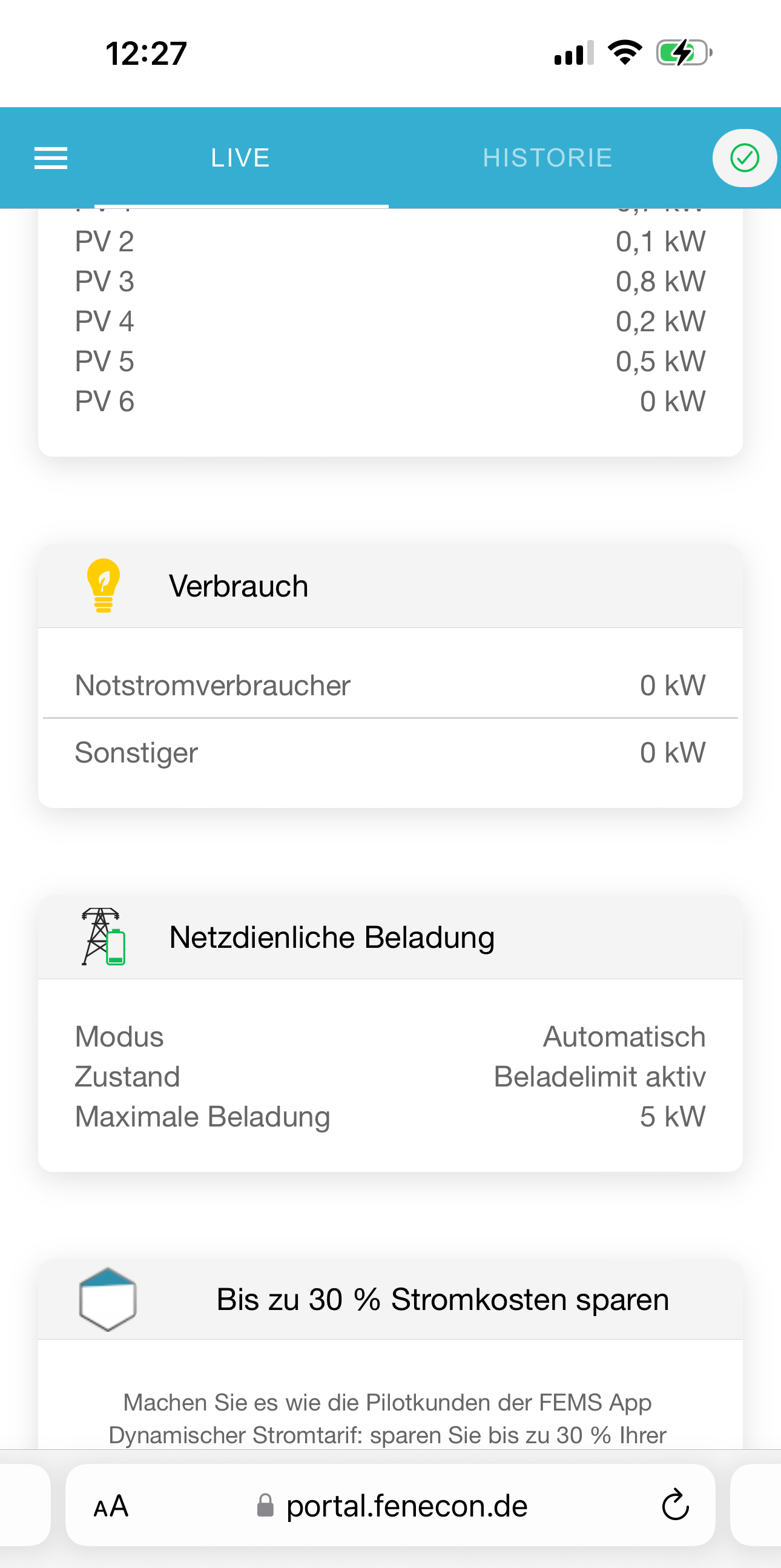
Task: Open the AA text size options
Action: [x=111, y=1506]
